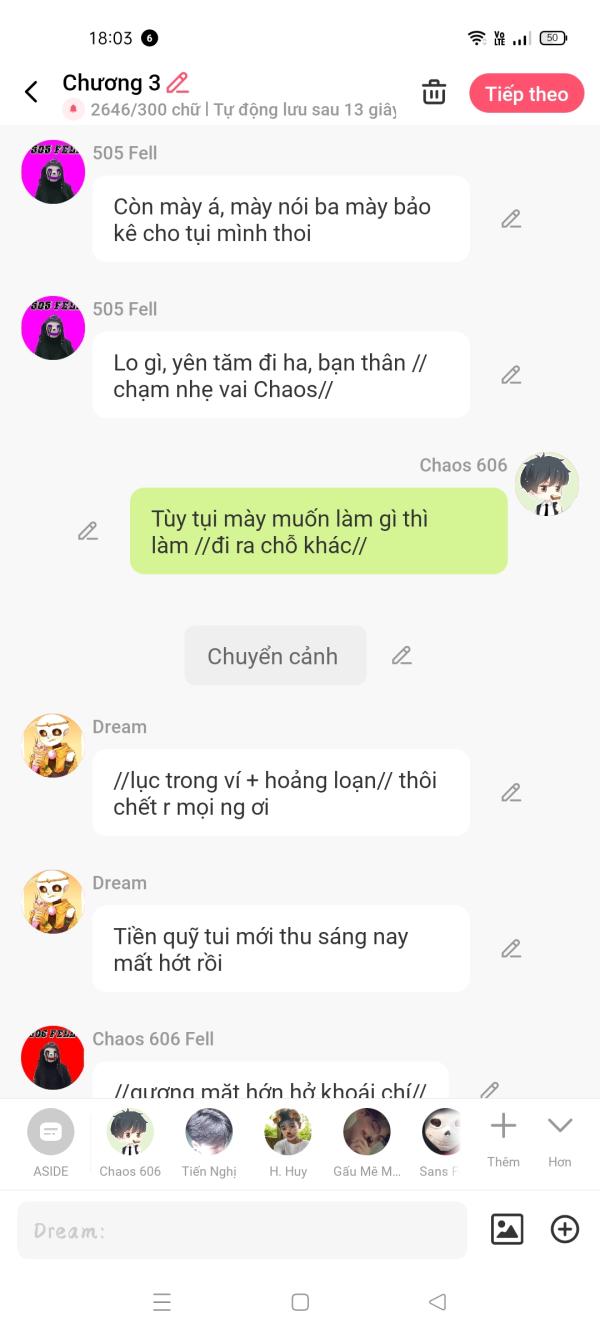Choose character Chaos 606 in the bottom bar
The image size is (600, 1333).
130,1141
